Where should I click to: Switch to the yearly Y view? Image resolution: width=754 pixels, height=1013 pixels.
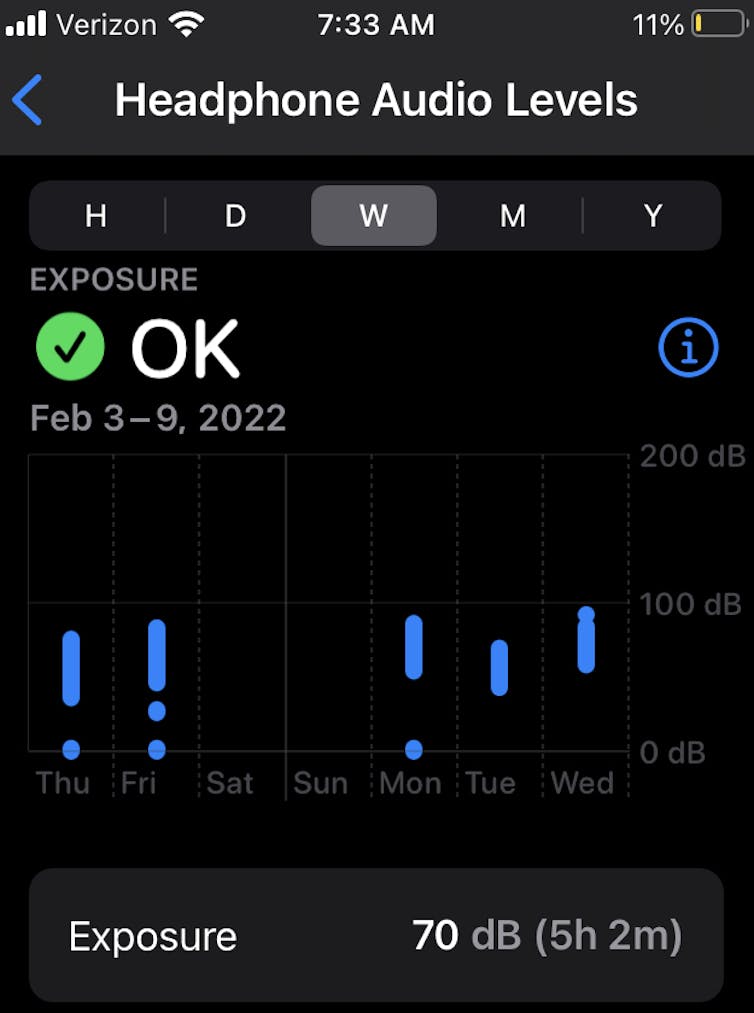[x=652, y=216]
